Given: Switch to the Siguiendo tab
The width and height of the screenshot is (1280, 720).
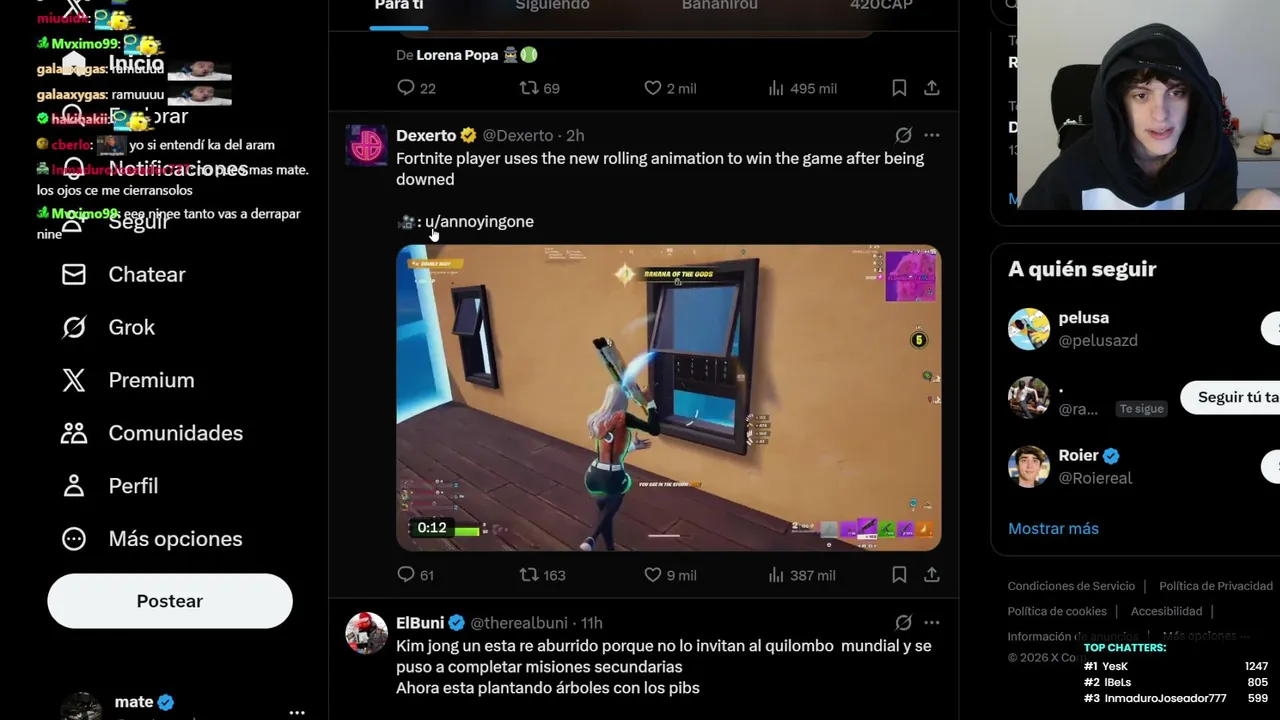Looking at the screenshot, I should tap(552, 6).
